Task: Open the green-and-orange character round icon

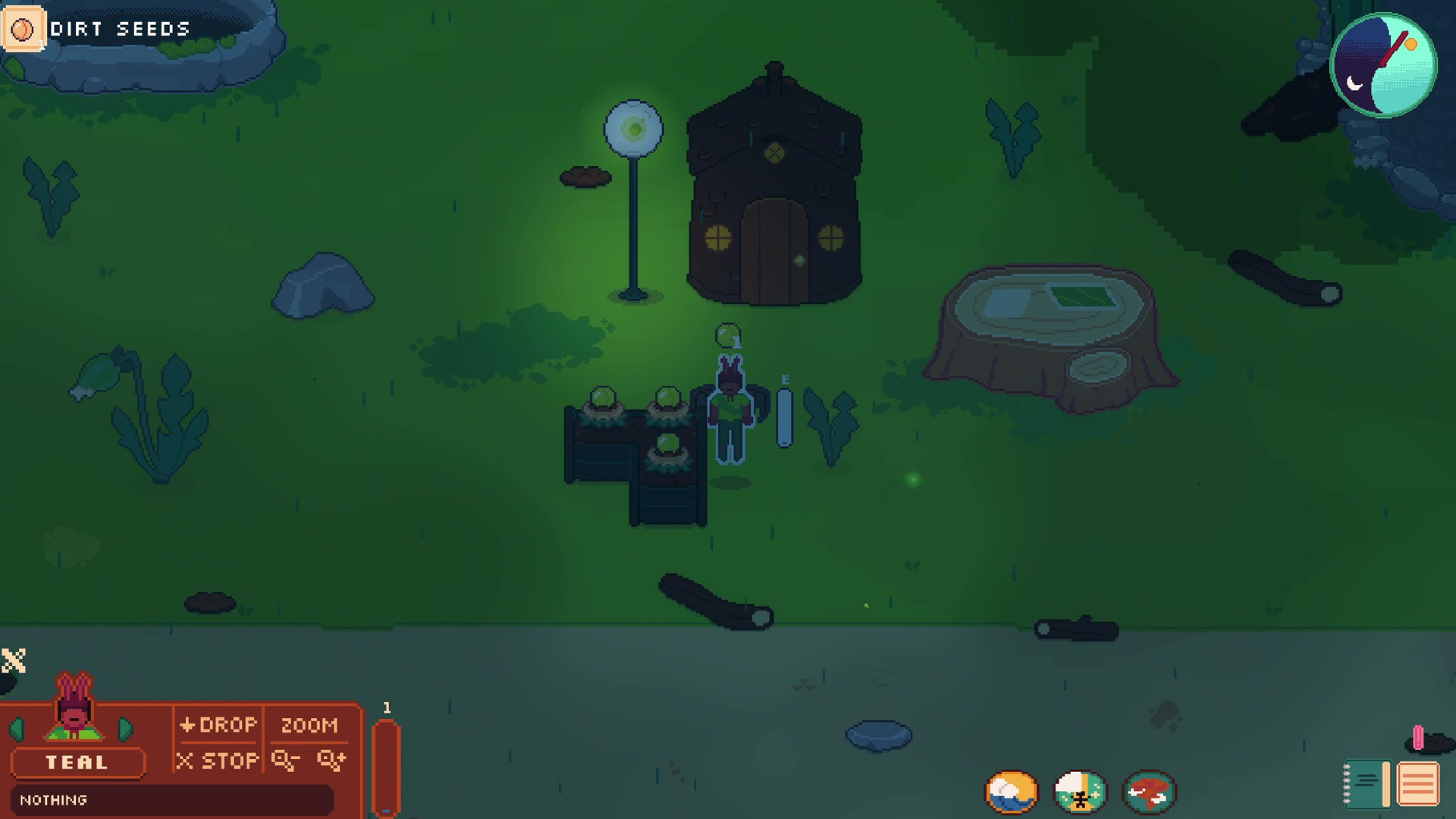Action: [x=1080, y=792]
